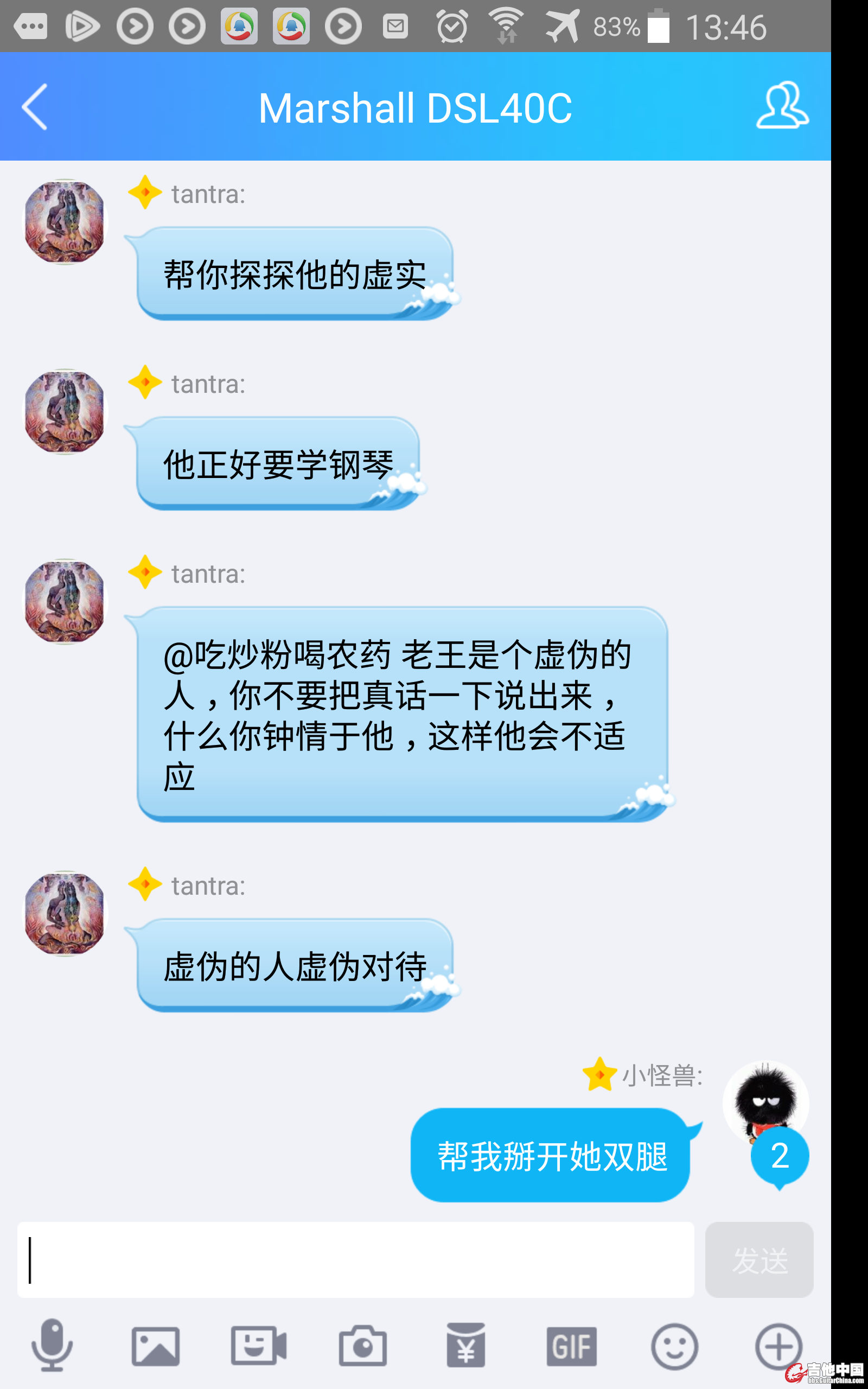
Task: Tap the message input field
Action: [356, 1259]
